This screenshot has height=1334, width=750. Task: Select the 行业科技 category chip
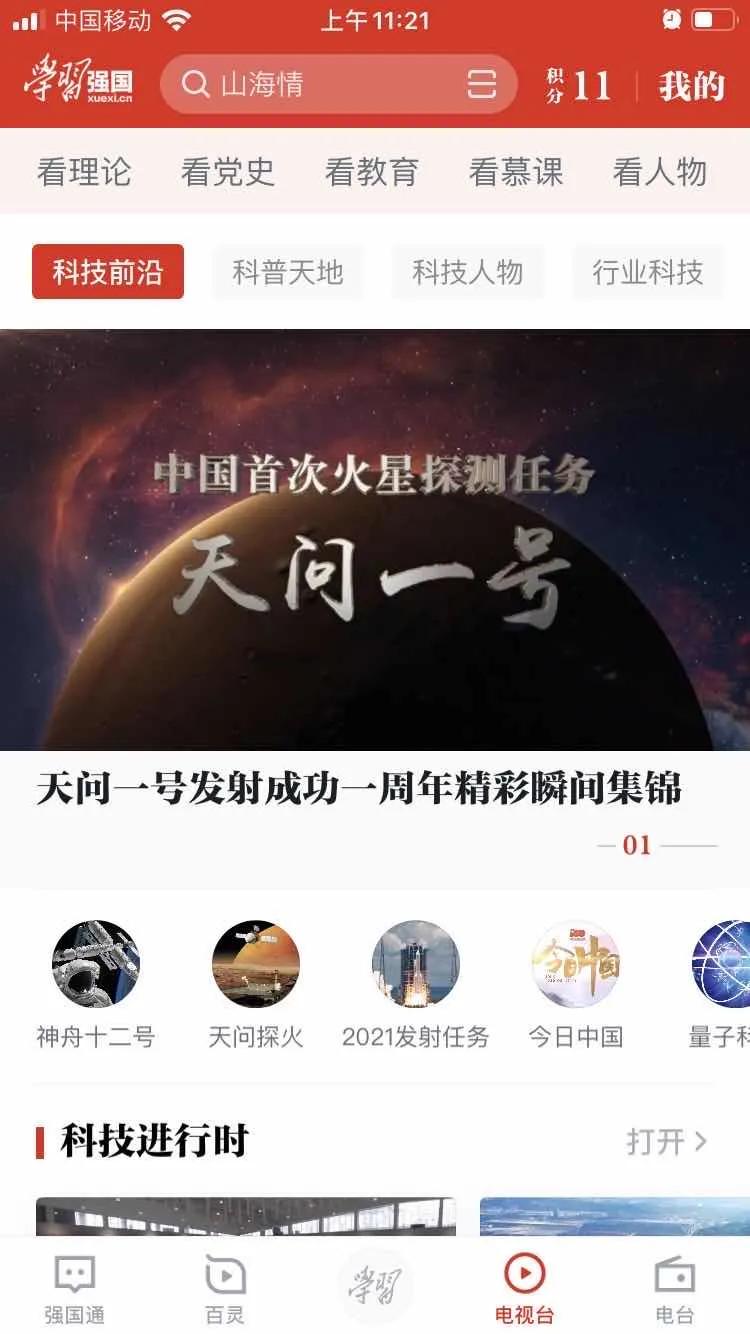[x=647, y=272]
